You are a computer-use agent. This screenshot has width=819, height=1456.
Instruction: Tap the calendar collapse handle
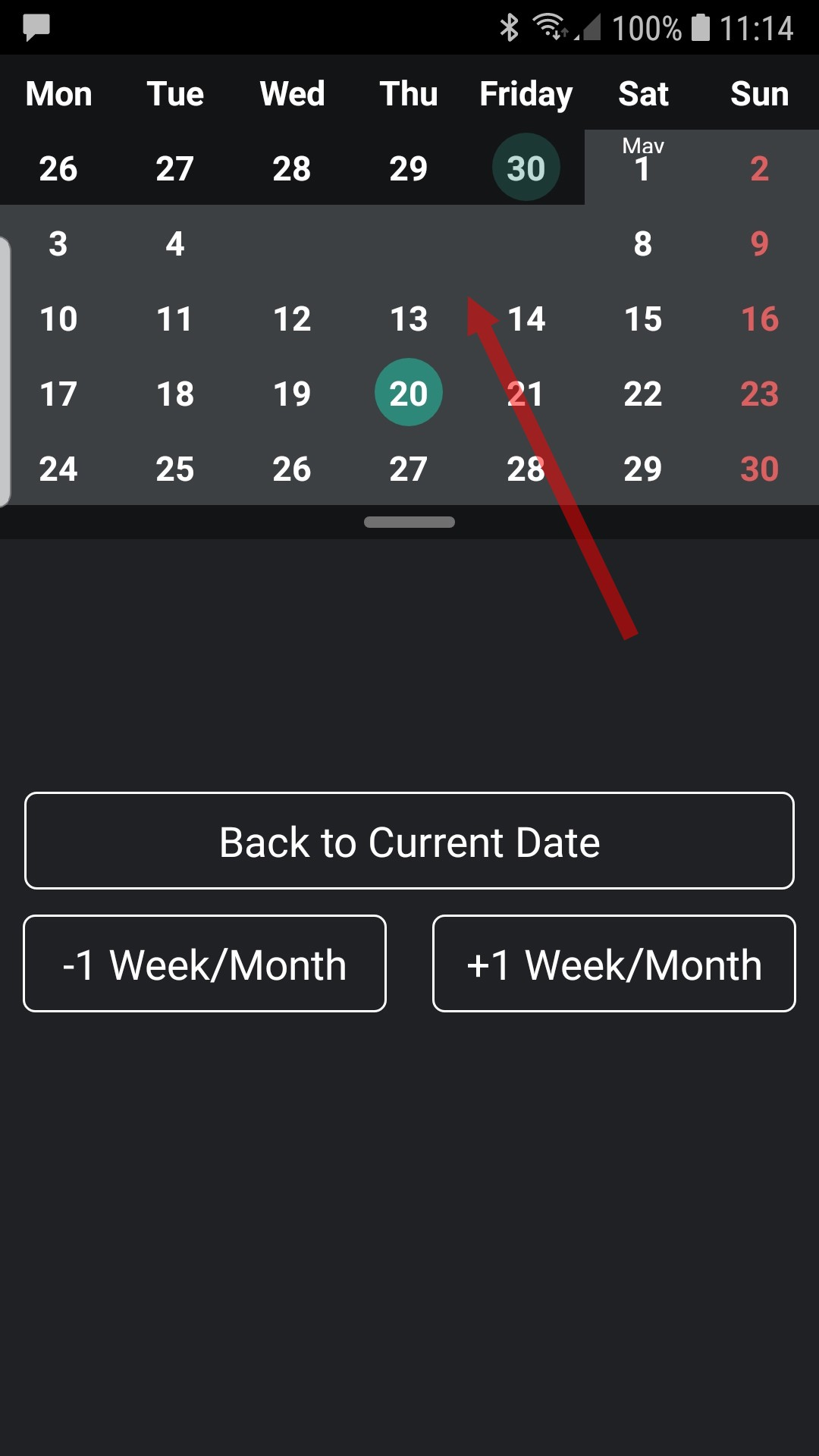click(409, 522)
